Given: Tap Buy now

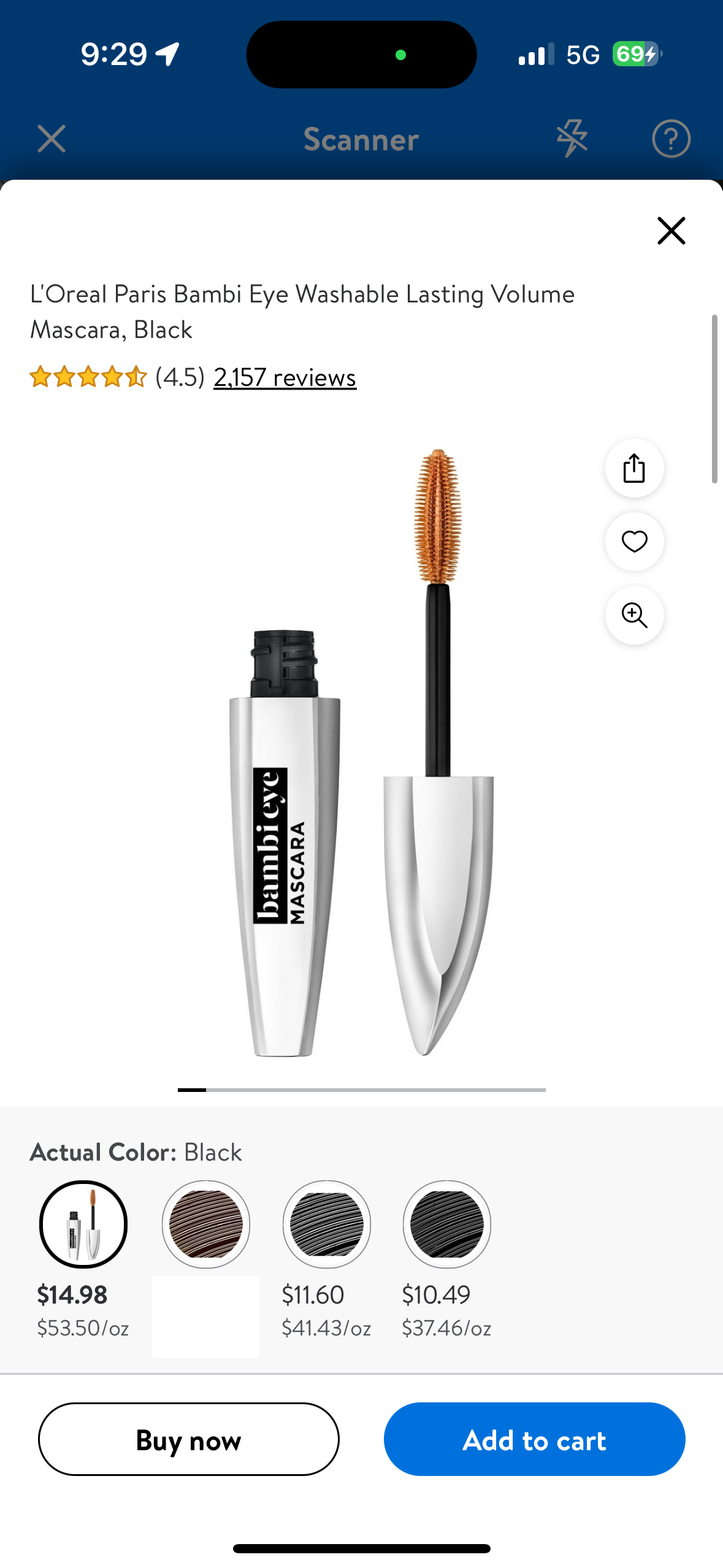Looking at the screenshot, I should coord(189,1439).
